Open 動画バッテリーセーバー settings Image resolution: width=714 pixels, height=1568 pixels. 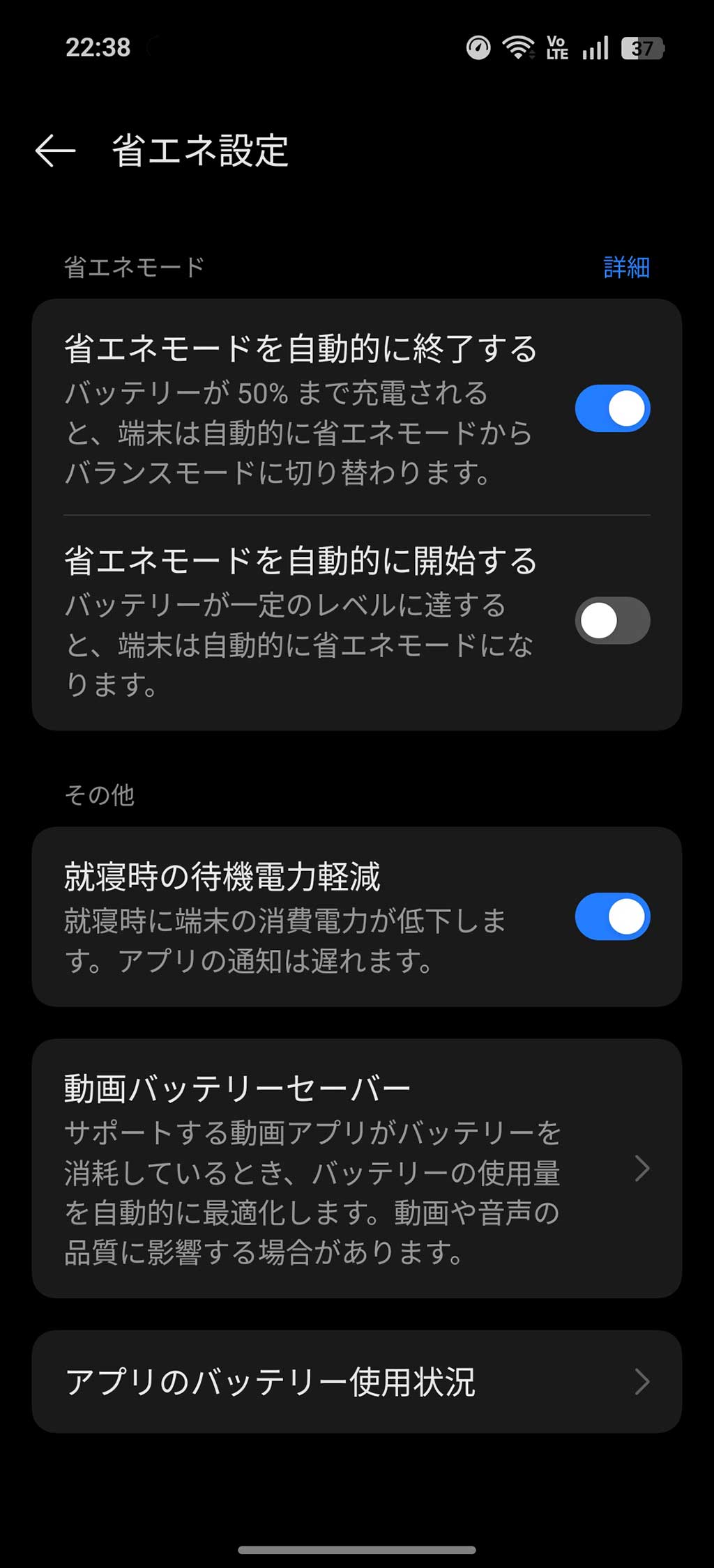pyautogui.click(x=357, y=1169)
